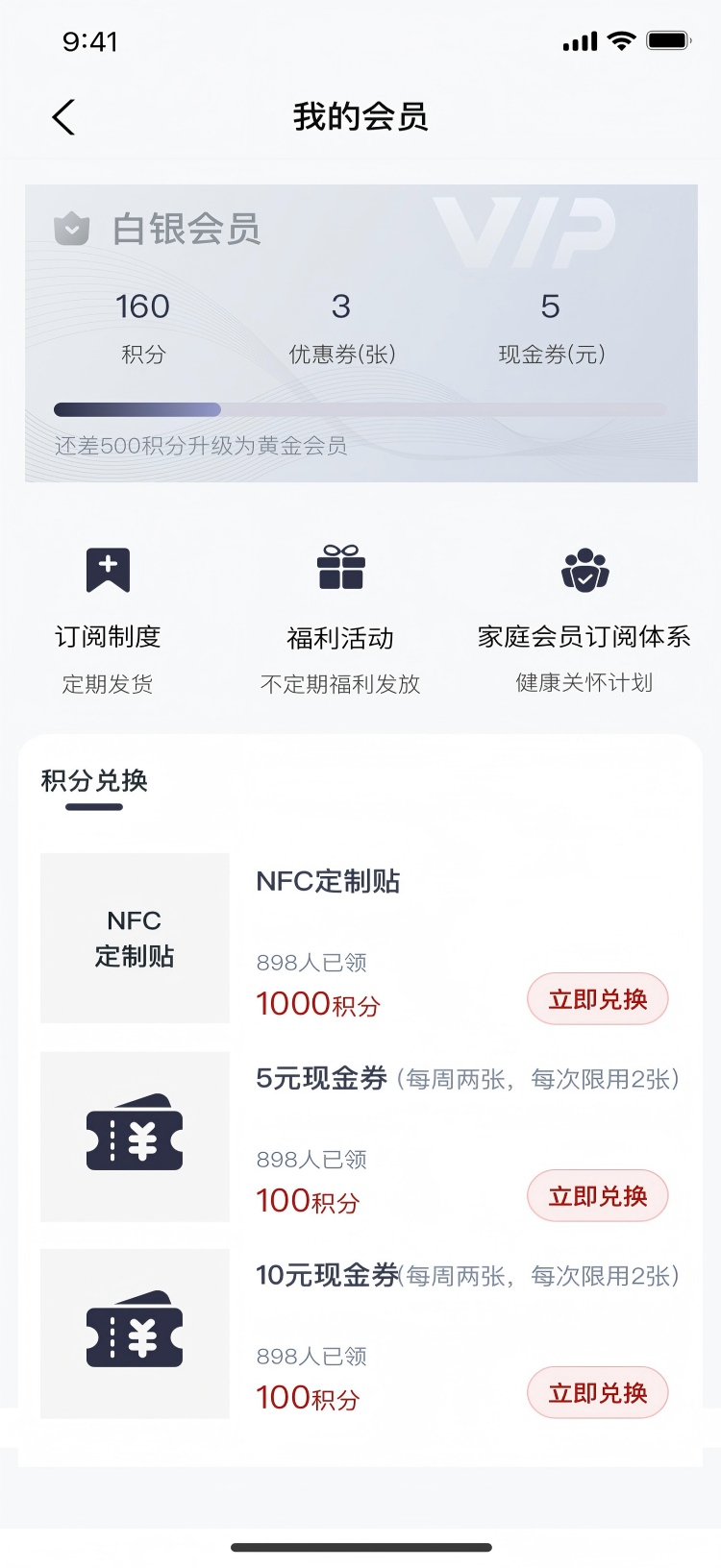The image size is (721, 1568).
Task: Open the 我的会员 page title
Action: (x=360, y=116)
